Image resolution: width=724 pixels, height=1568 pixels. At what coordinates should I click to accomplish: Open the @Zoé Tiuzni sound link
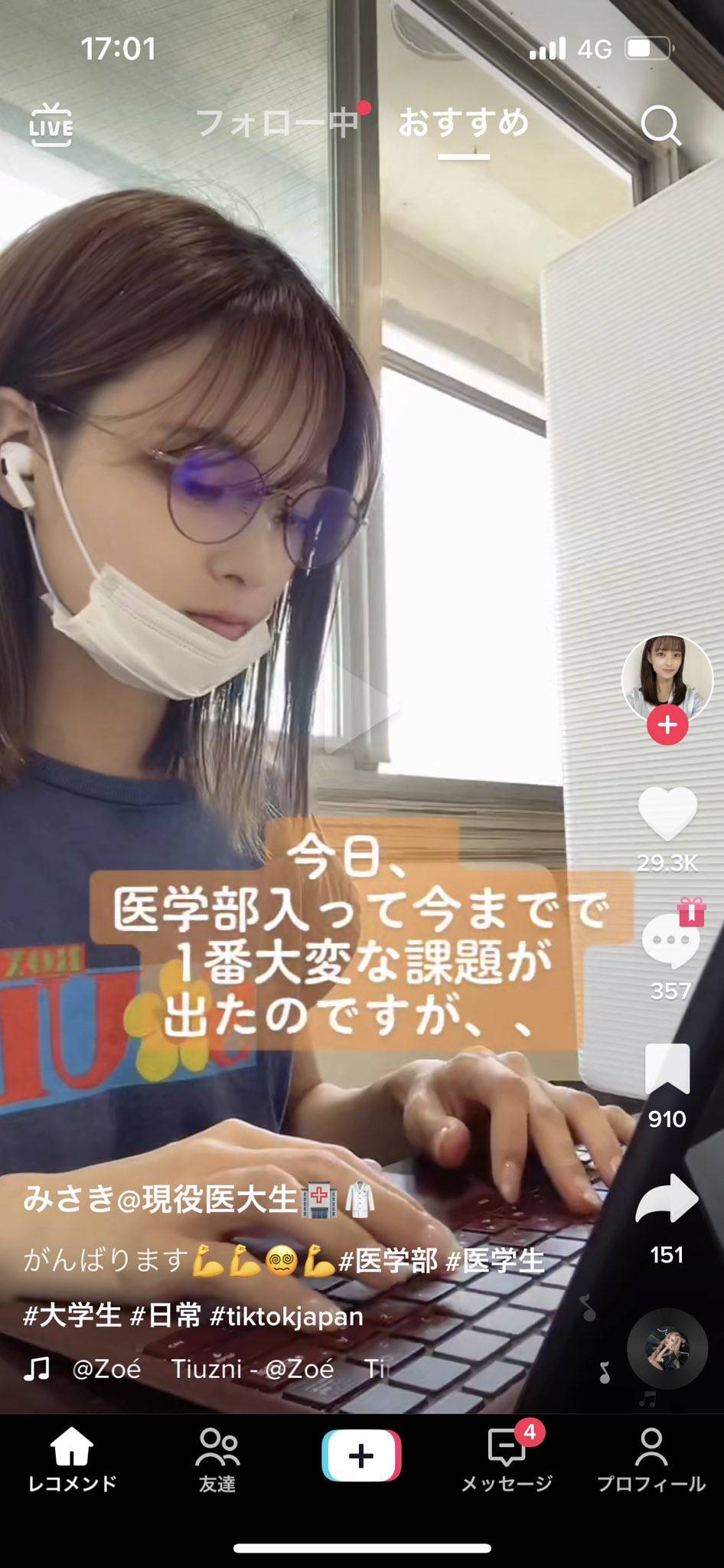[202, 1368]
